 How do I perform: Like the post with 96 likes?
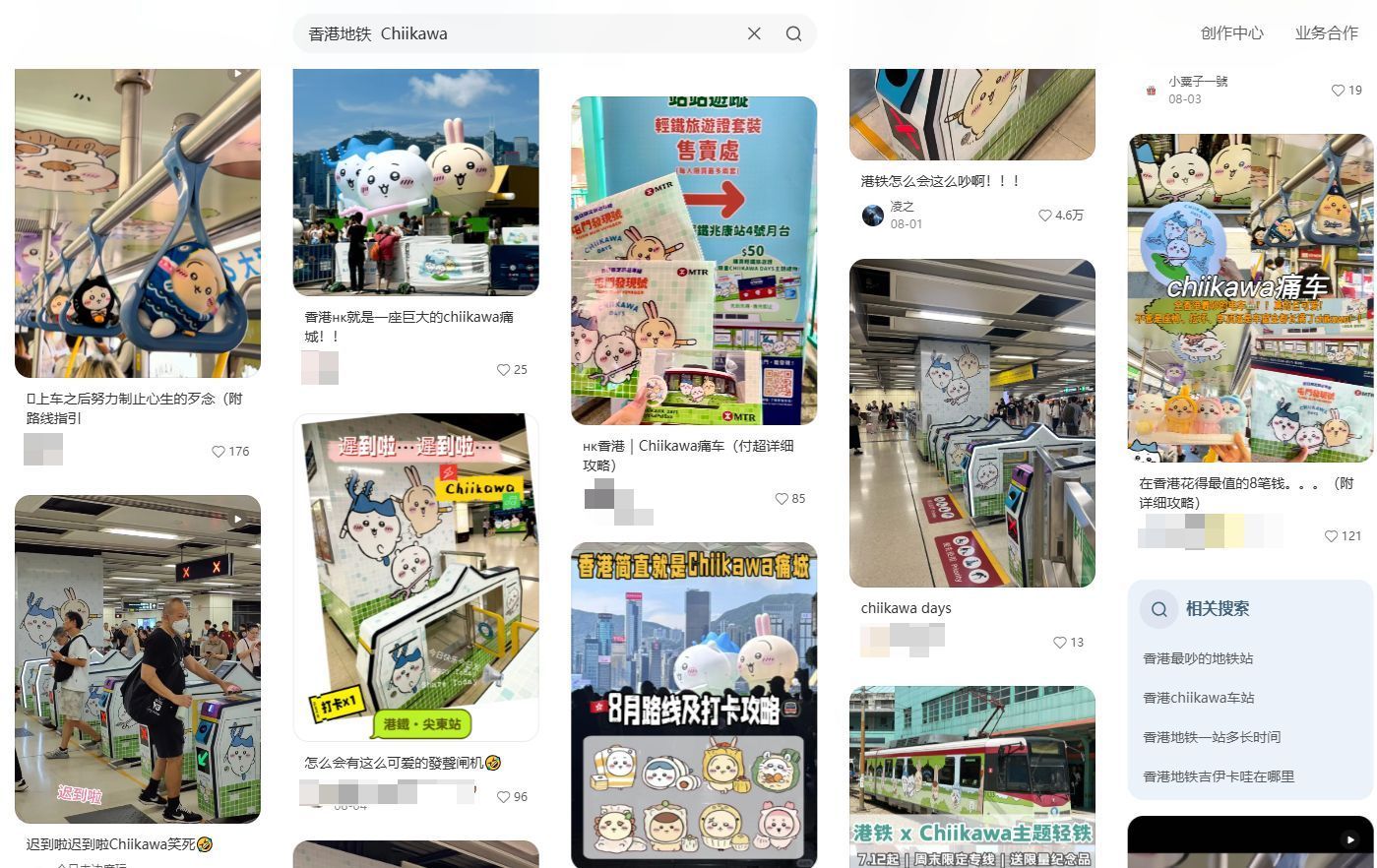pos(503,797)
